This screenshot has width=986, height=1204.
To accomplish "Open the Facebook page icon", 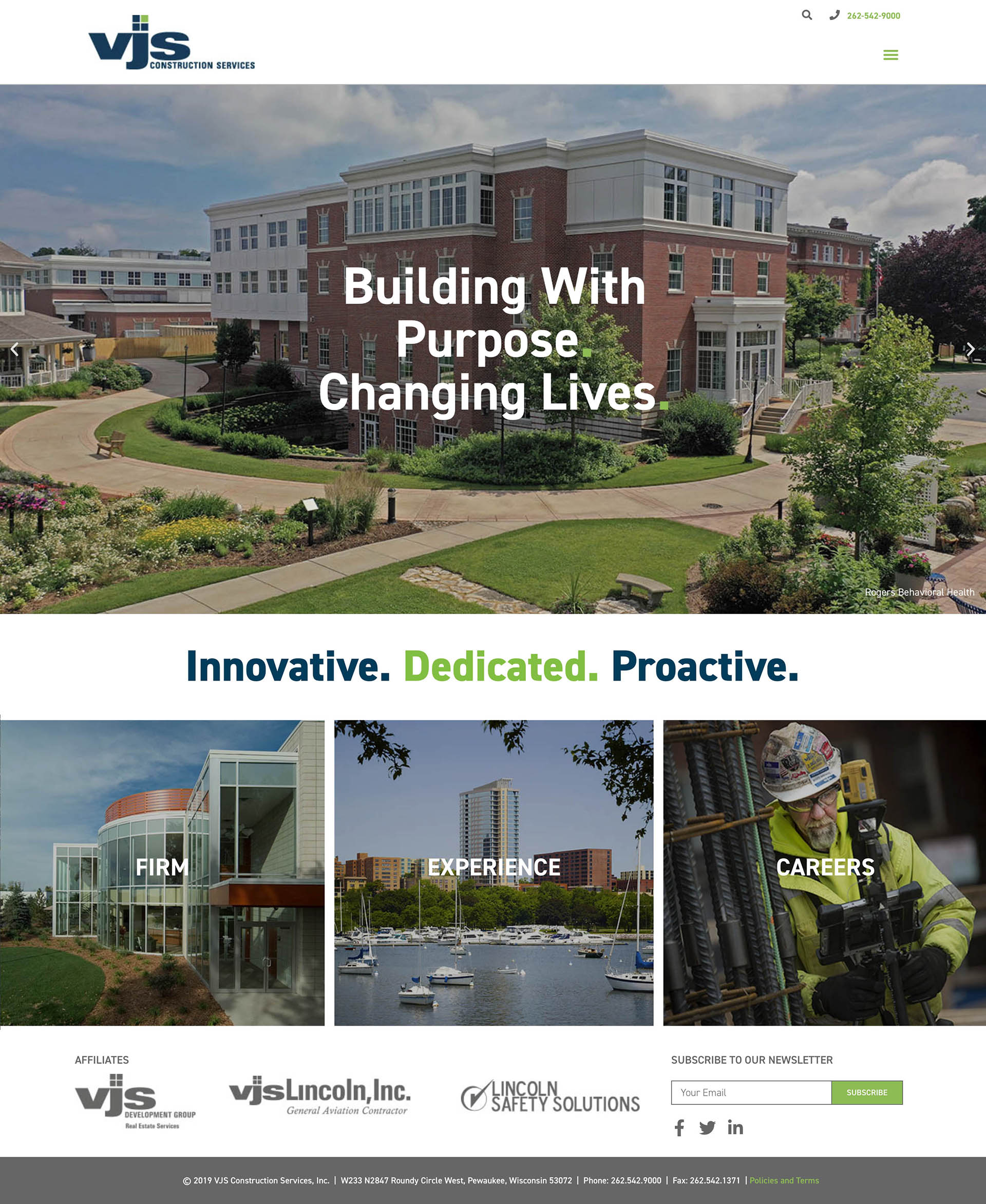I will click(x=679, y=1128).
